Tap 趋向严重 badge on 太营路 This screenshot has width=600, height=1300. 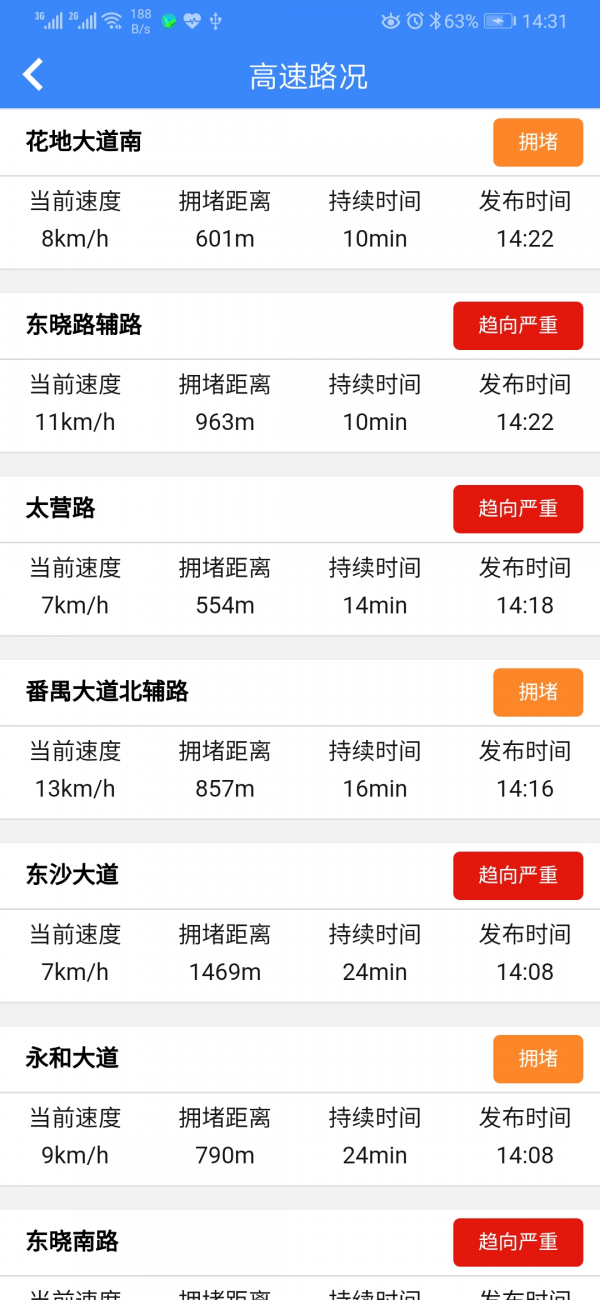click(x=518, y=509)
